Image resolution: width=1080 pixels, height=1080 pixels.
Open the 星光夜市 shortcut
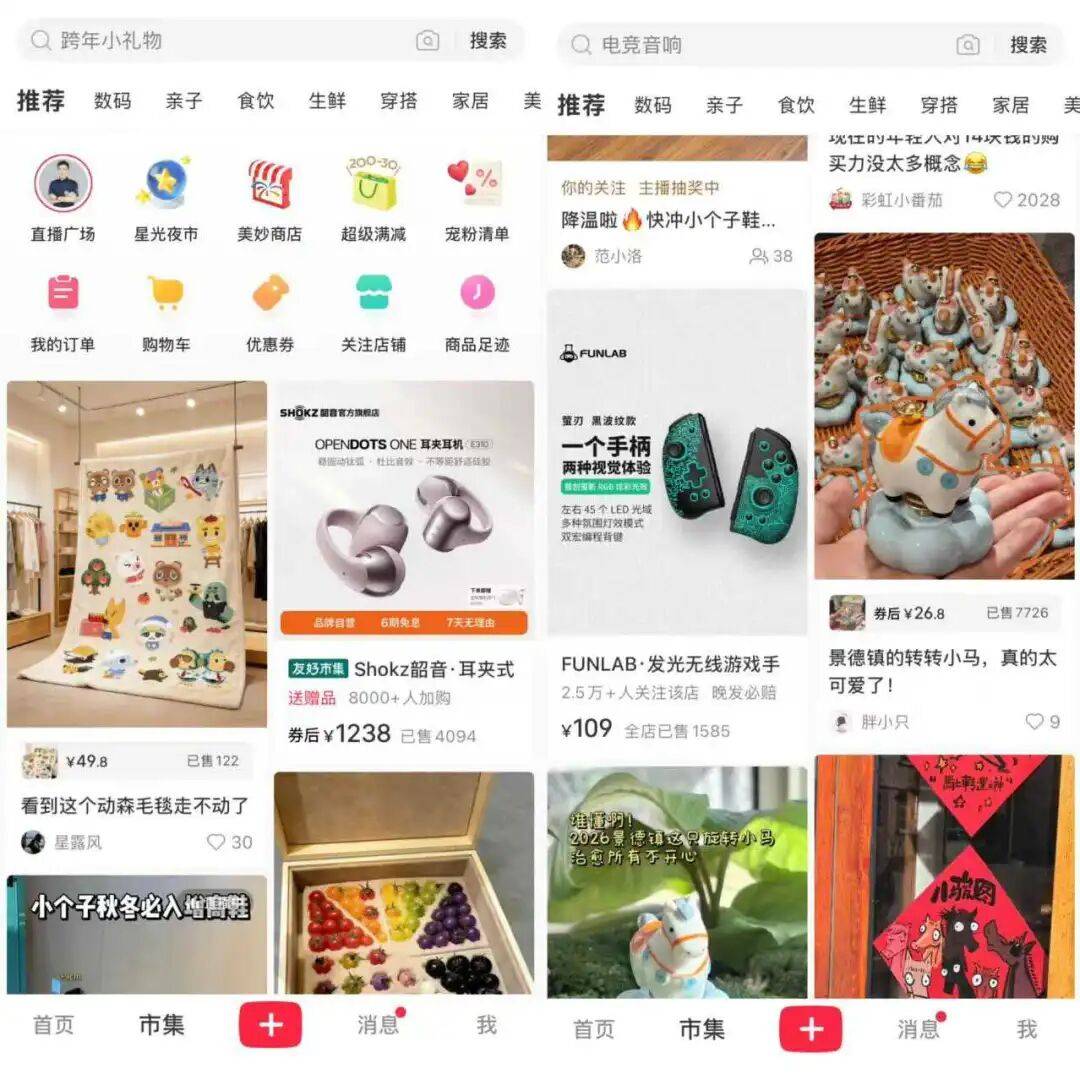coord(166,198)
